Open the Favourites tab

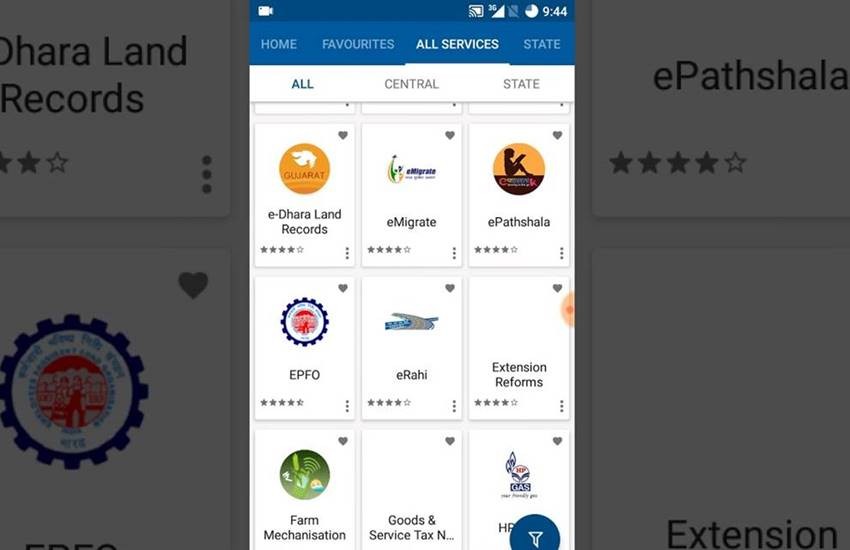(x=358, y=44)
